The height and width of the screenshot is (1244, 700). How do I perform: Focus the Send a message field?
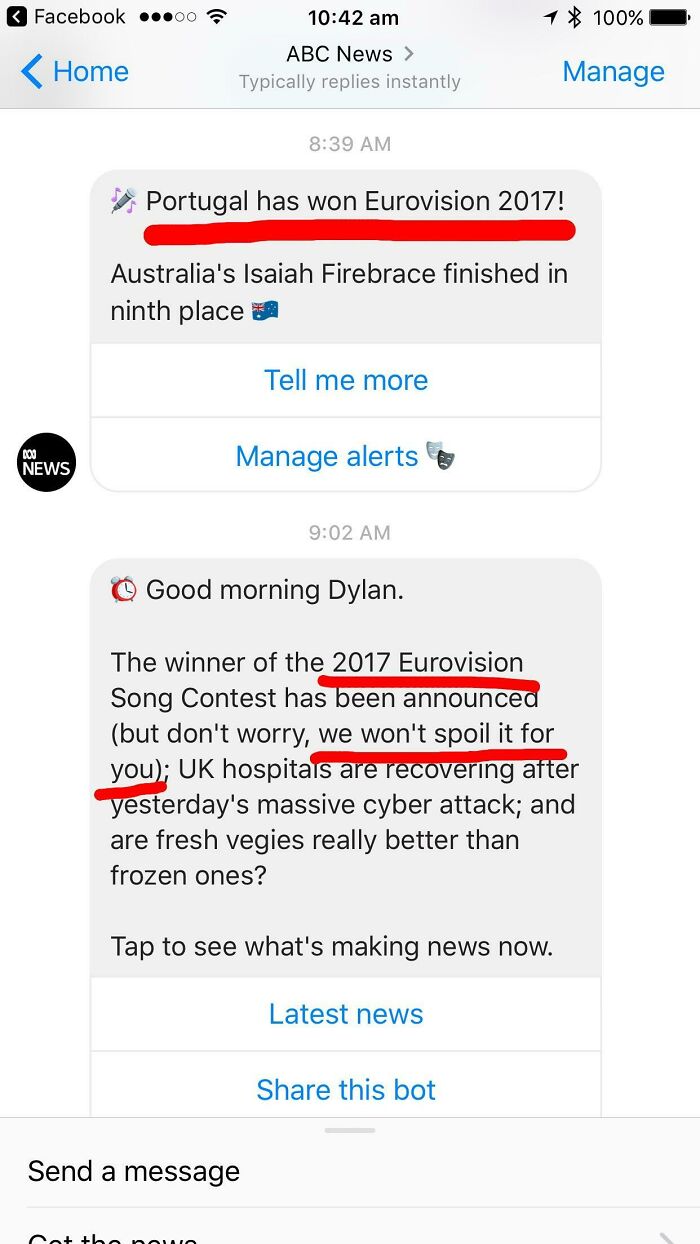point(134,1171)
